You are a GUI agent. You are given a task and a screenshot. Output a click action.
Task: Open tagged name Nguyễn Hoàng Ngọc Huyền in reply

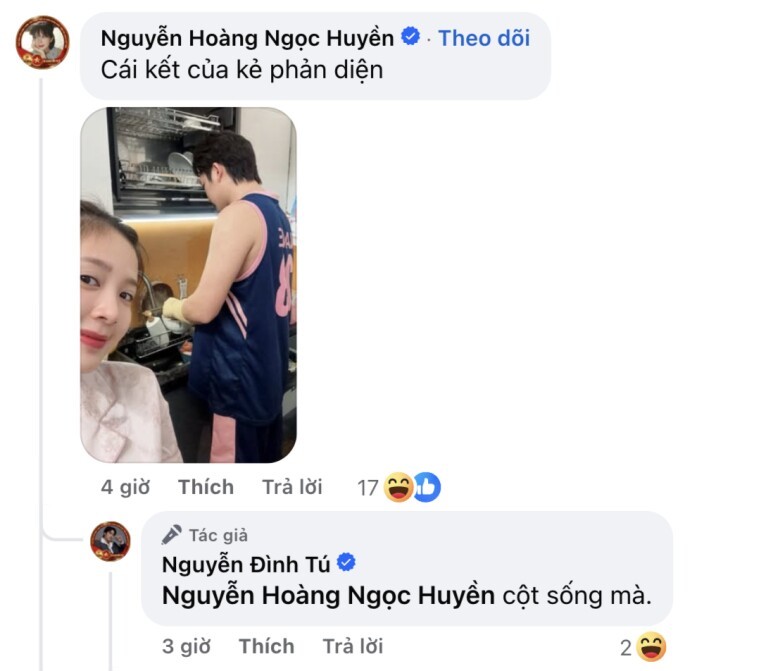328,595
